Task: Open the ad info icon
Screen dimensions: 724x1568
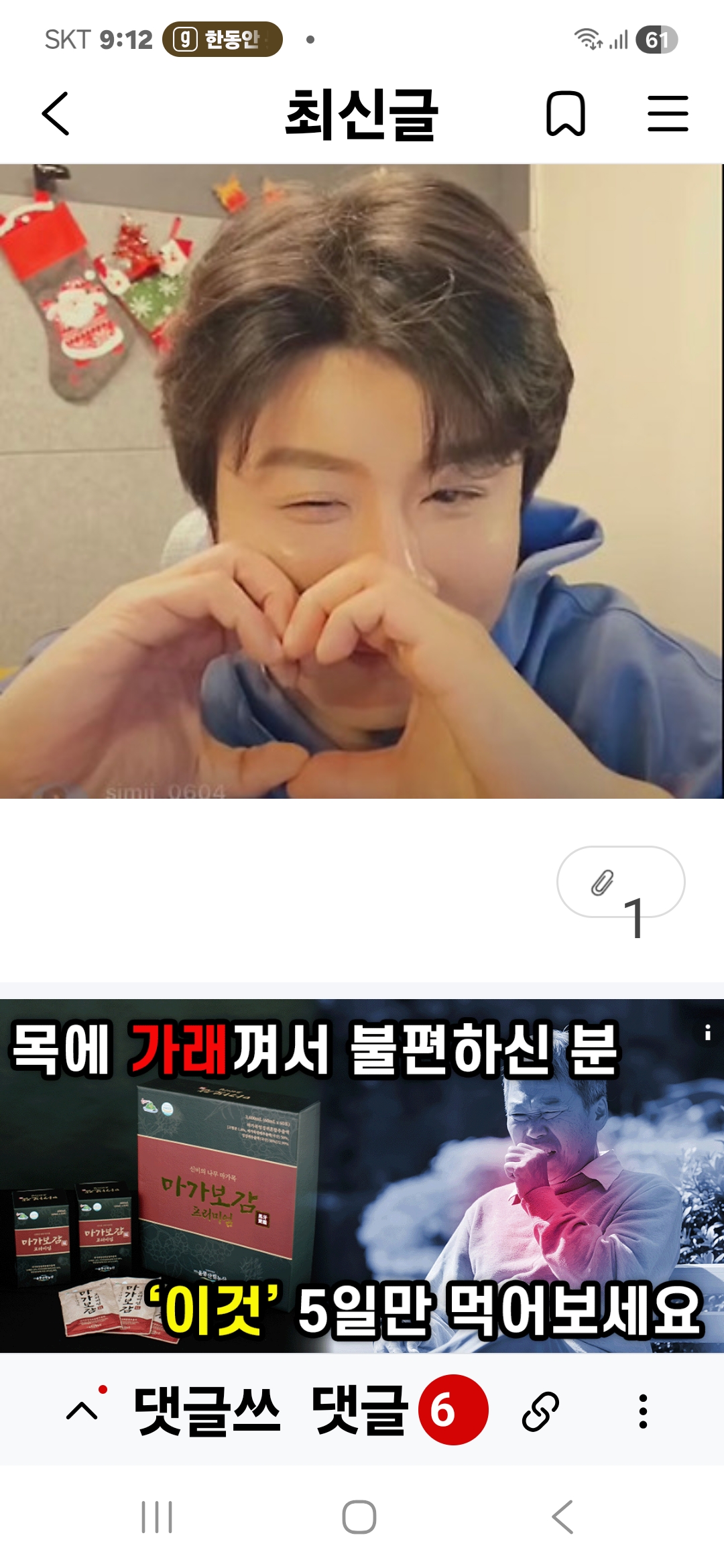Action: click(707, 1033)
